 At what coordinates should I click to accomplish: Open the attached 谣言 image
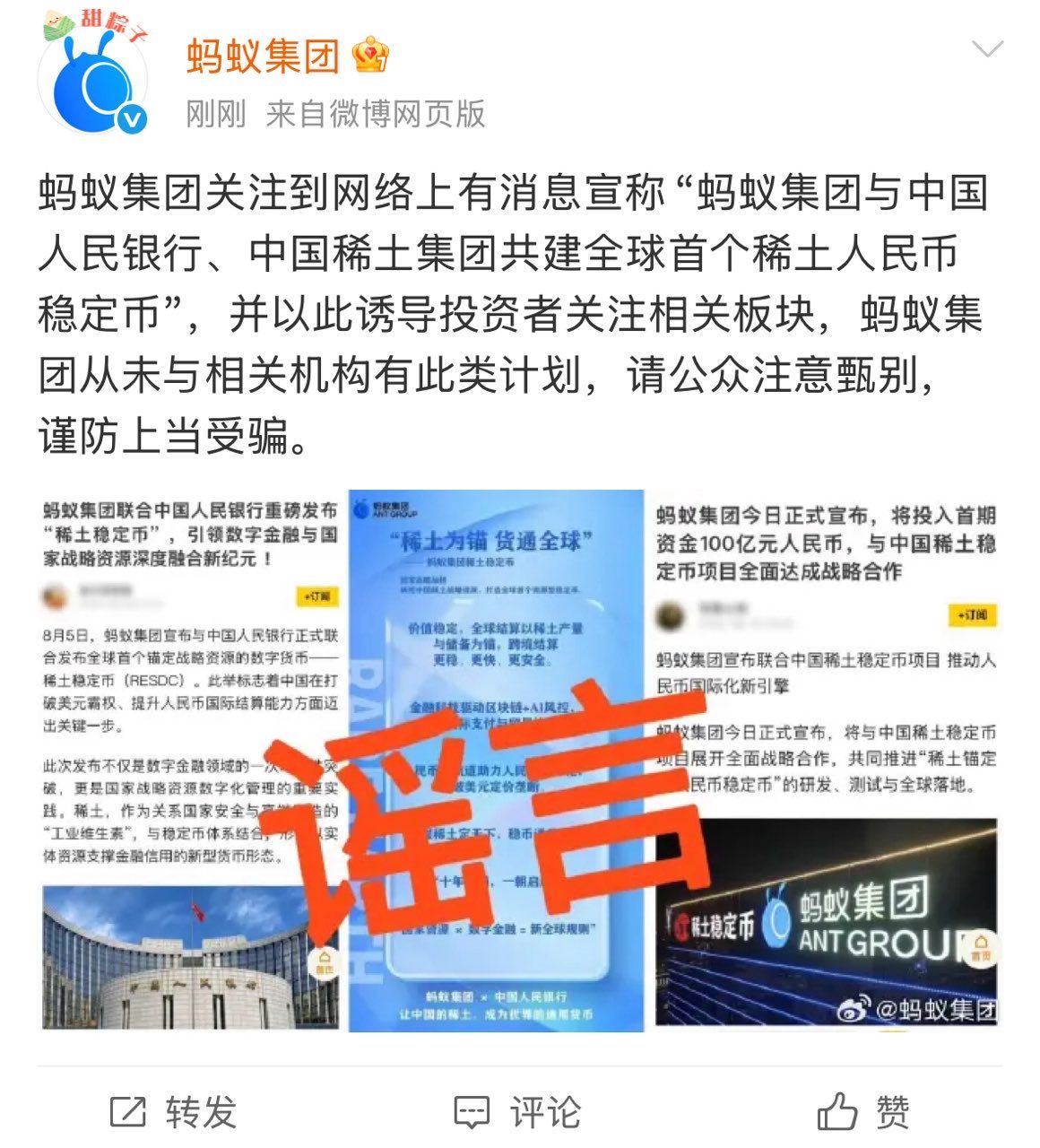click(x=520, y=761)
